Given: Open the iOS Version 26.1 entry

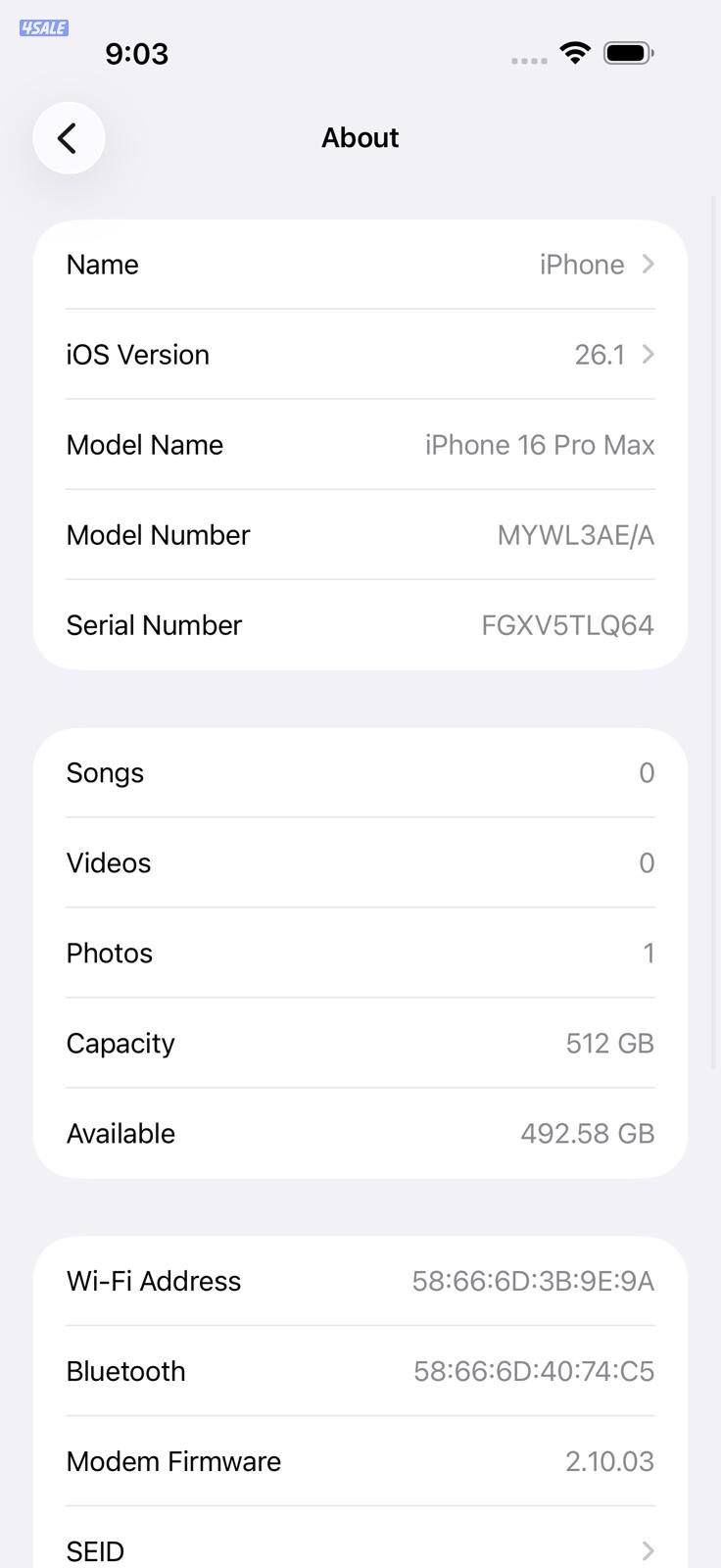Looking at the screenshot, I should coord(360,354).
